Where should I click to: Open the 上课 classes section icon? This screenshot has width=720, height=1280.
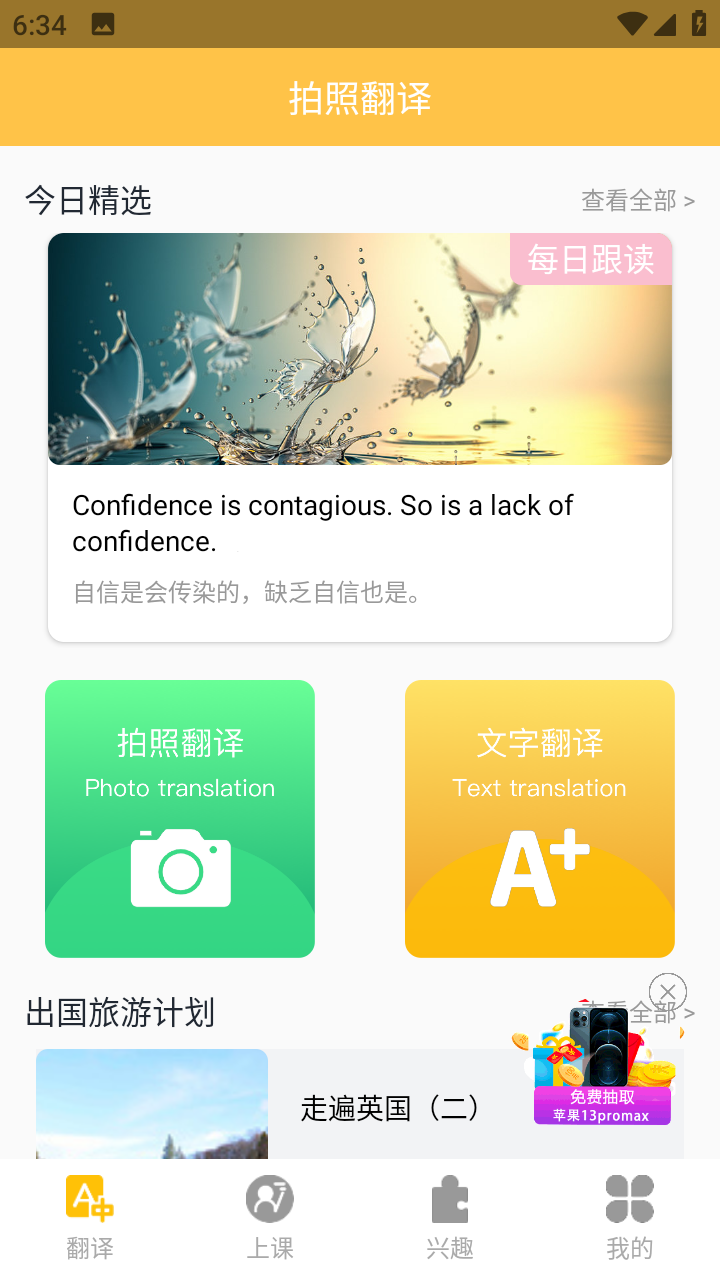[x=270, y=1198]
